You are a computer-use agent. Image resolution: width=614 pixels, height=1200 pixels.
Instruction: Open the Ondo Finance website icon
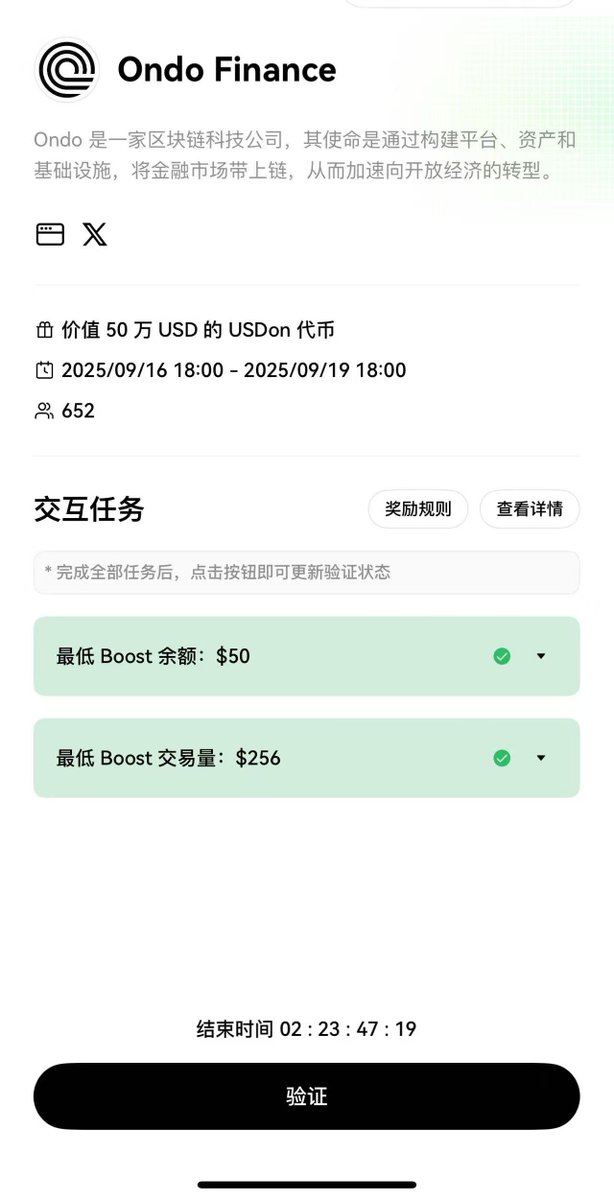click(50, 235)
